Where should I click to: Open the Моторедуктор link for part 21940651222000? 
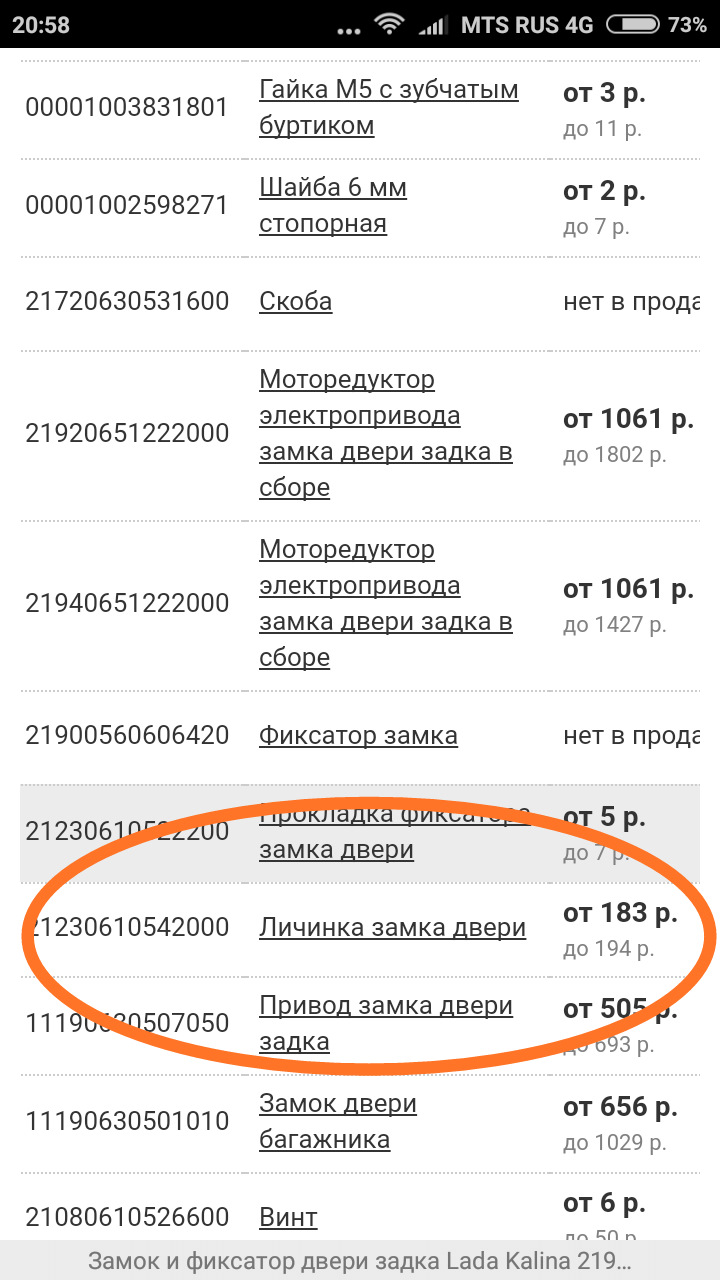pos(386,604)
